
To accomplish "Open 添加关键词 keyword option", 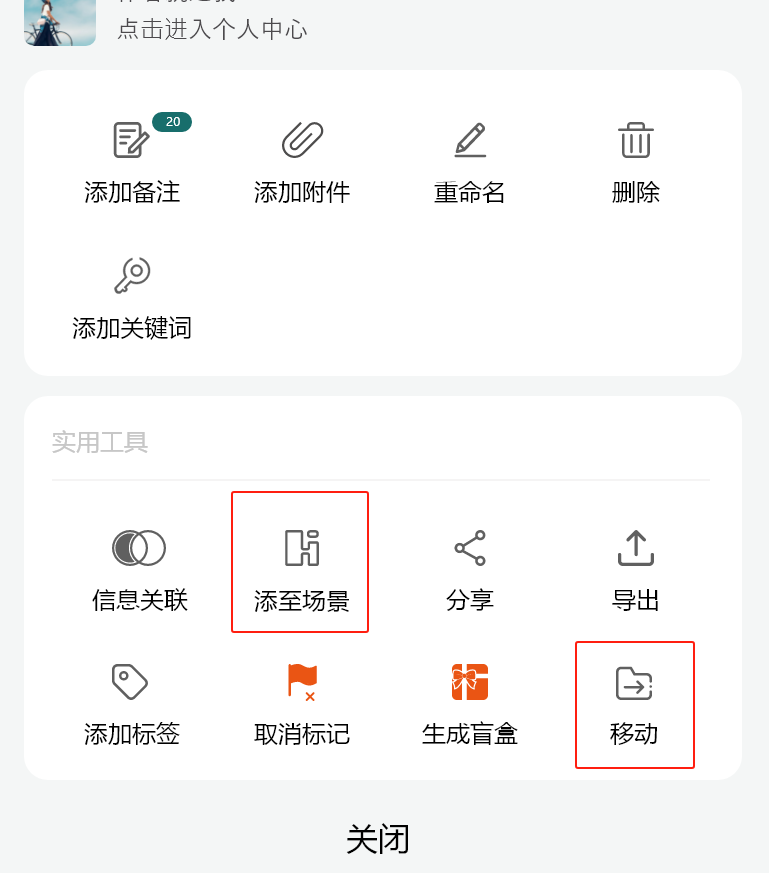I will point(132,296).
